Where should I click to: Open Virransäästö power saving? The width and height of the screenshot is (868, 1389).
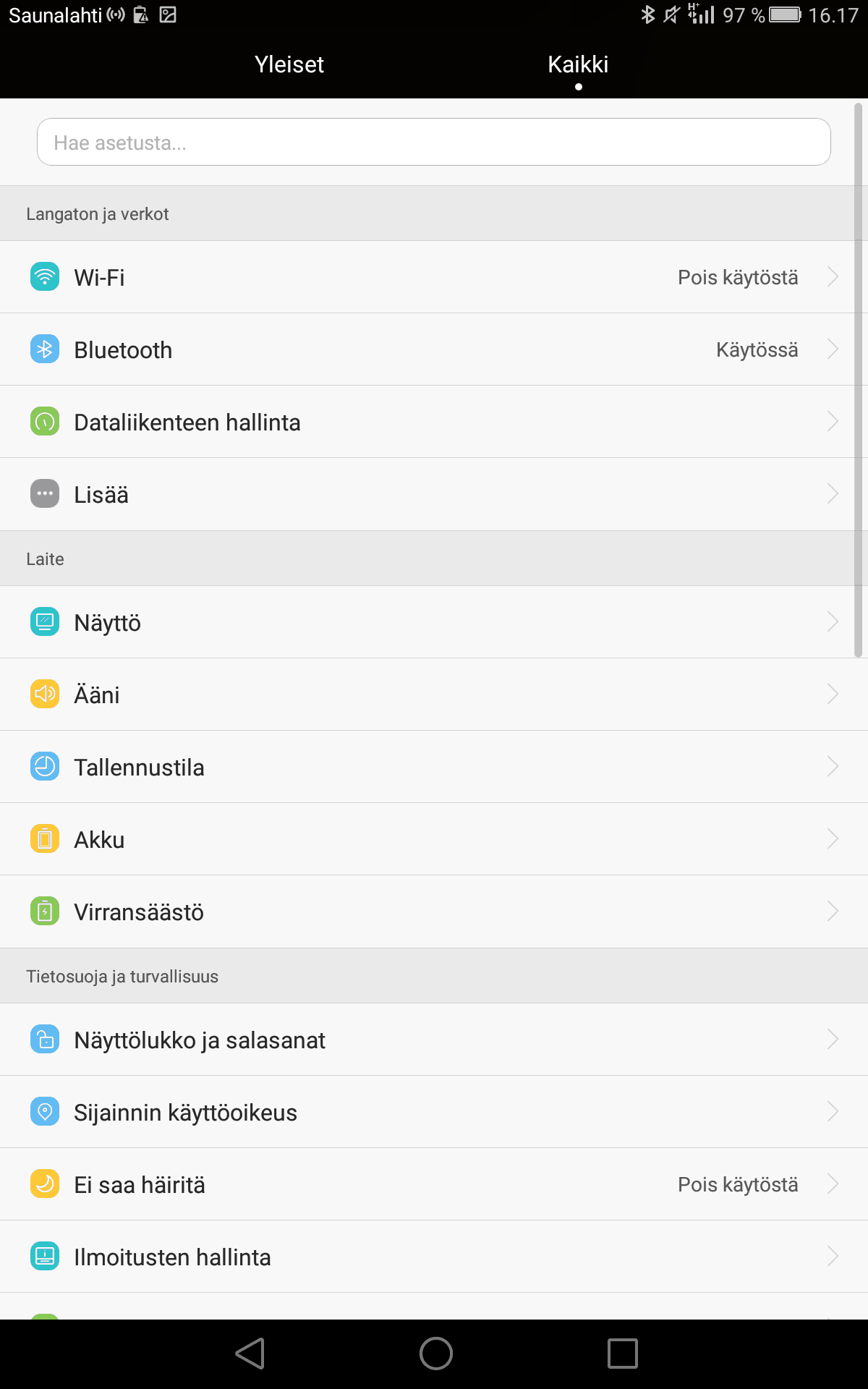tap(434, 912)
